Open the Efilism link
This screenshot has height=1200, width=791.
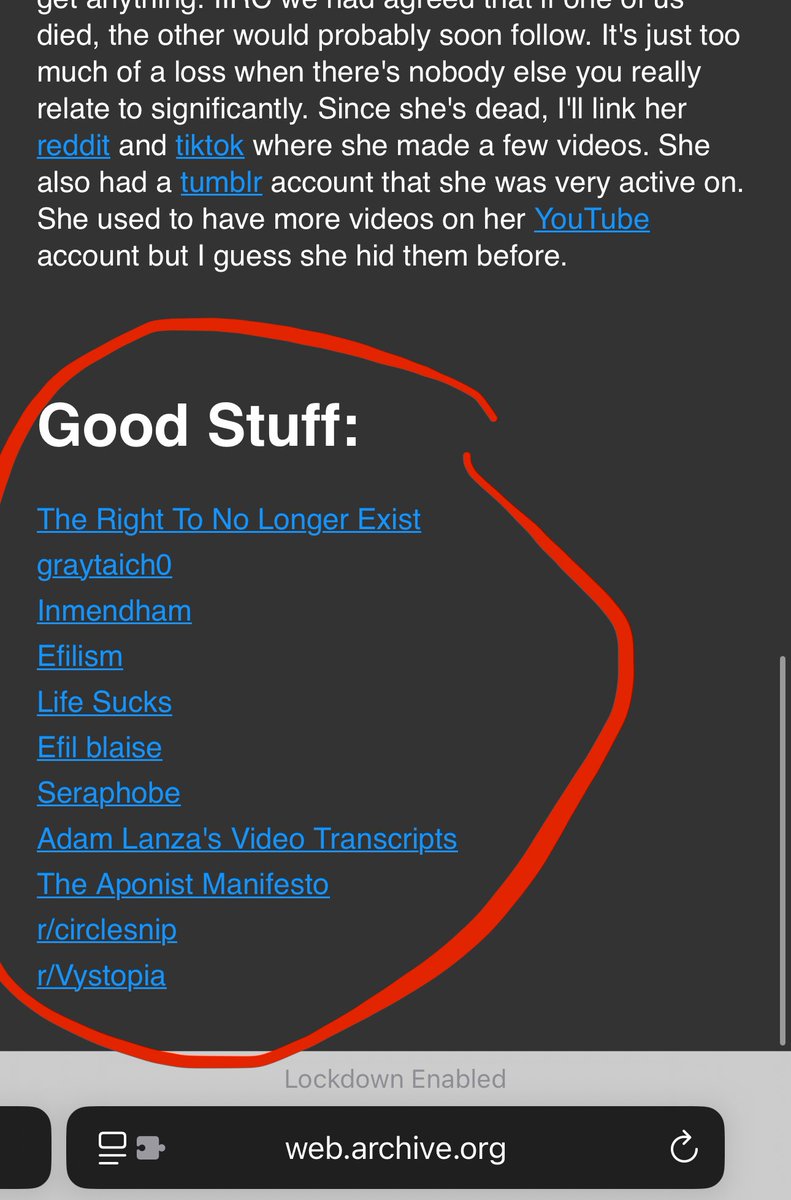click(x=80, y=657)
